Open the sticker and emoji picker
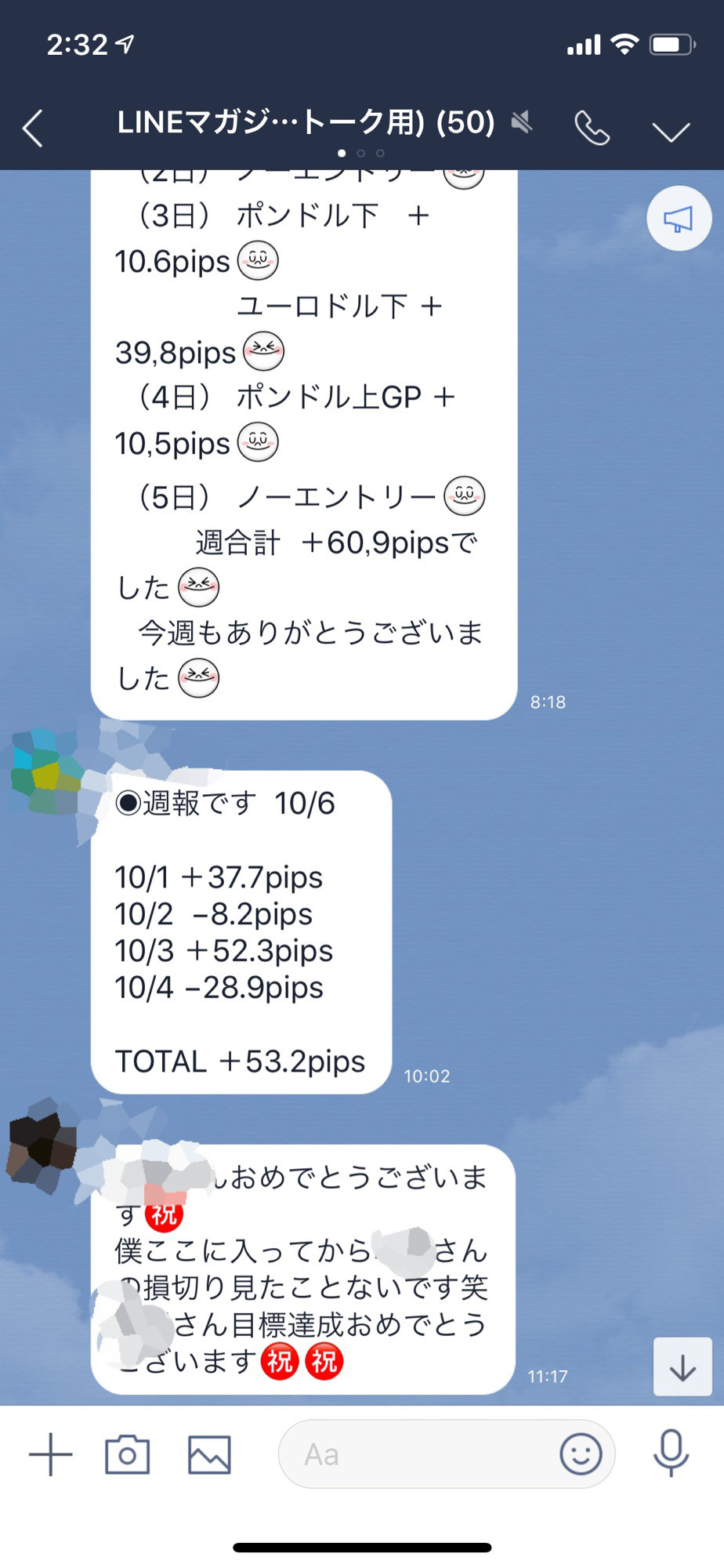Screen dimensions: 724x1568 pyautogui.click(x=581, y=1454)
